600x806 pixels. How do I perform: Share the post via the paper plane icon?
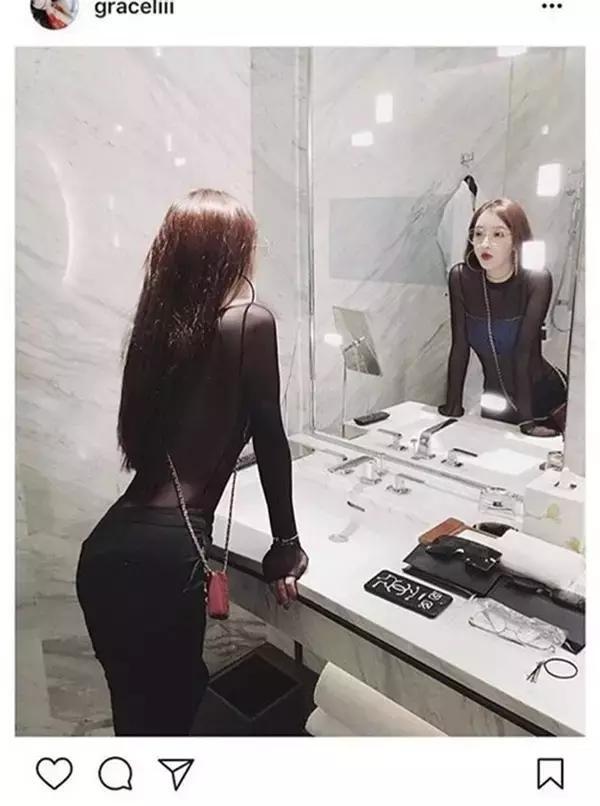tap(175, 773)
